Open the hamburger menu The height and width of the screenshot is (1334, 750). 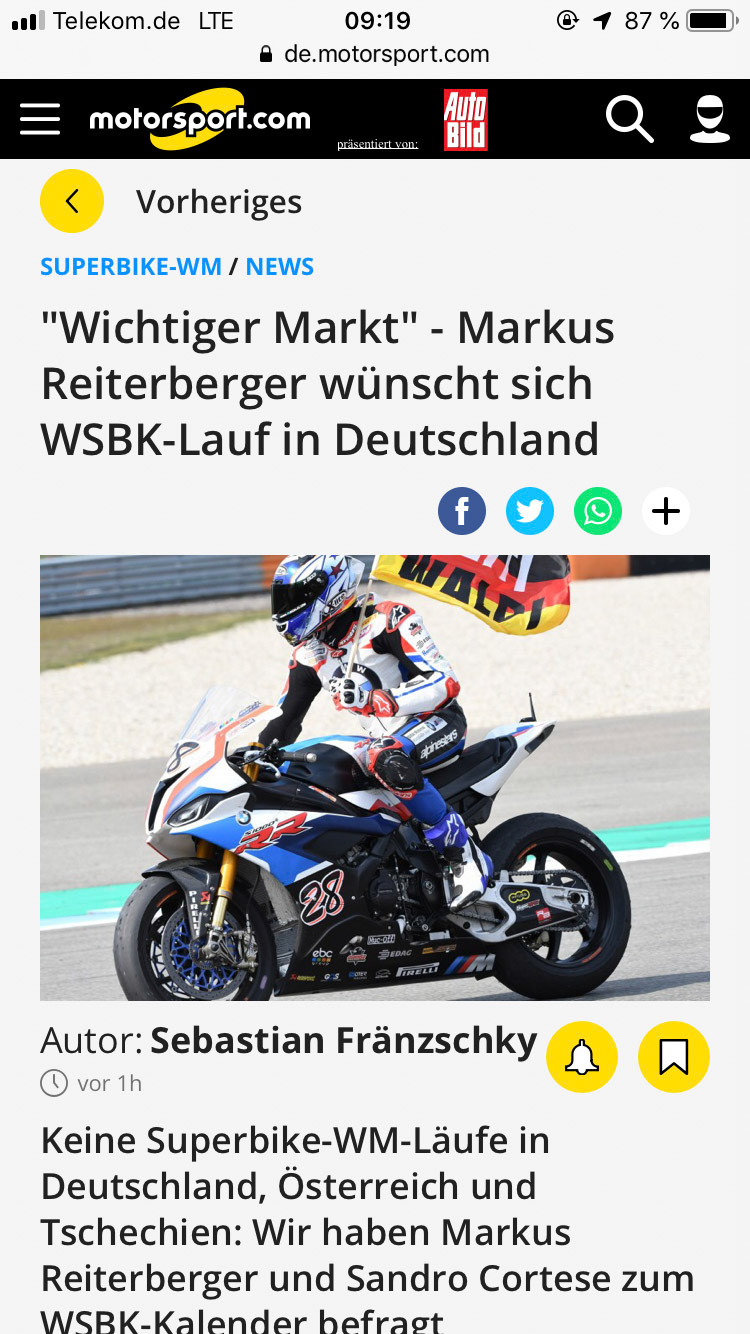(40, 119)
